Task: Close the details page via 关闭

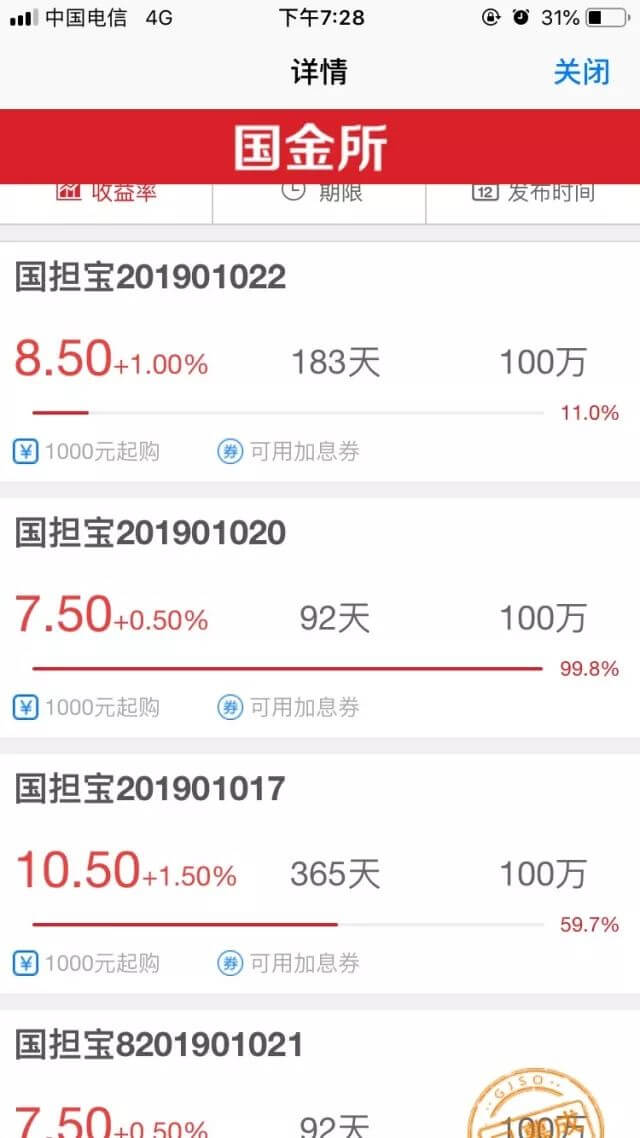Action: [x=581, y=73]
